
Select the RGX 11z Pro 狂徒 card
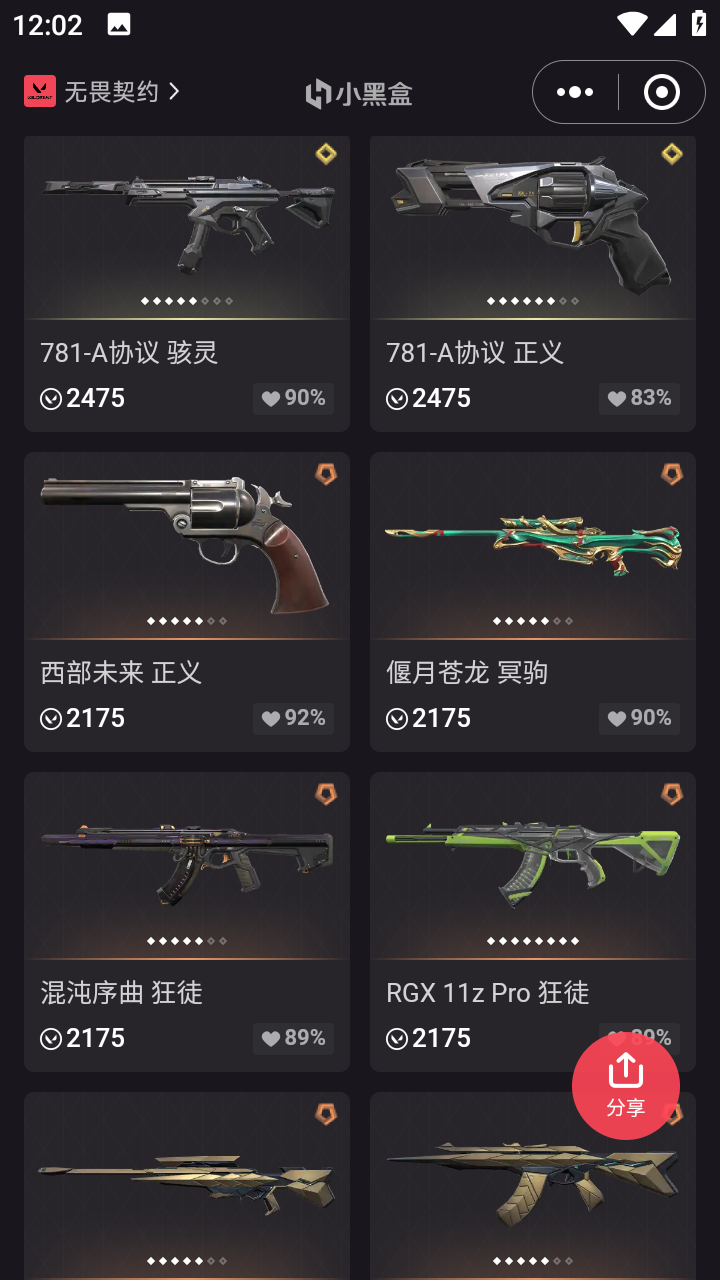point(533,922)
